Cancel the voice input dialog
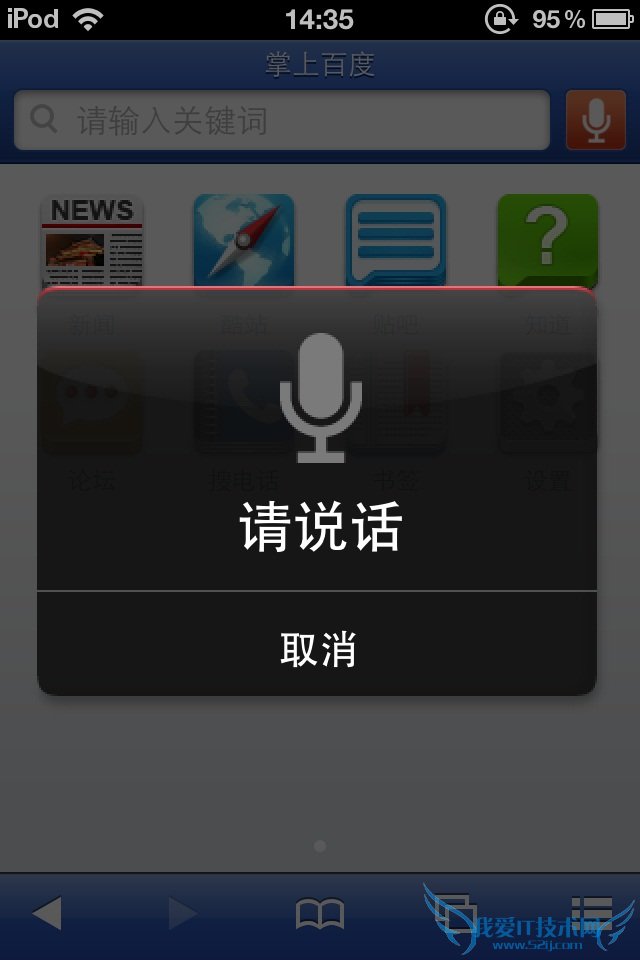Image resolution: width=640 pixels, height=960 pixels. [318, 648]
